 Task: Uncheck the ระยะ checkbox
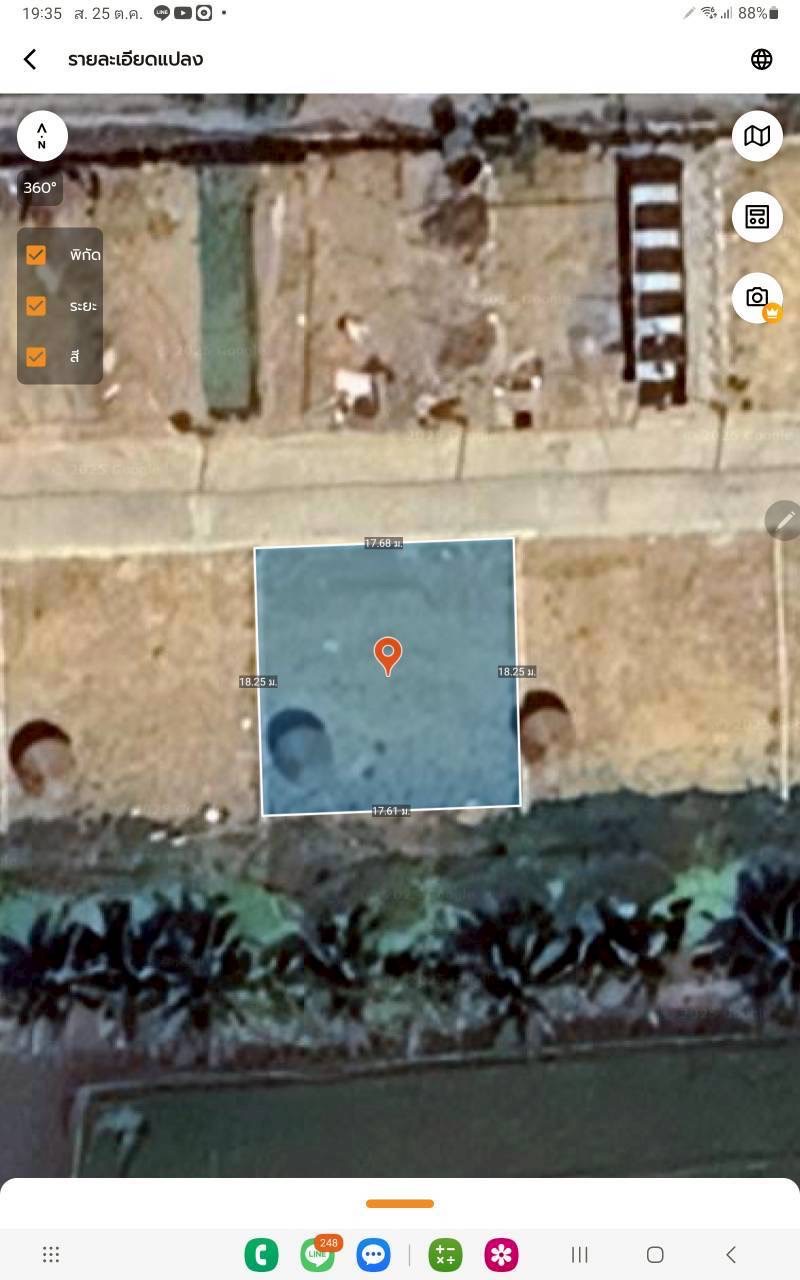coord(36,306)
